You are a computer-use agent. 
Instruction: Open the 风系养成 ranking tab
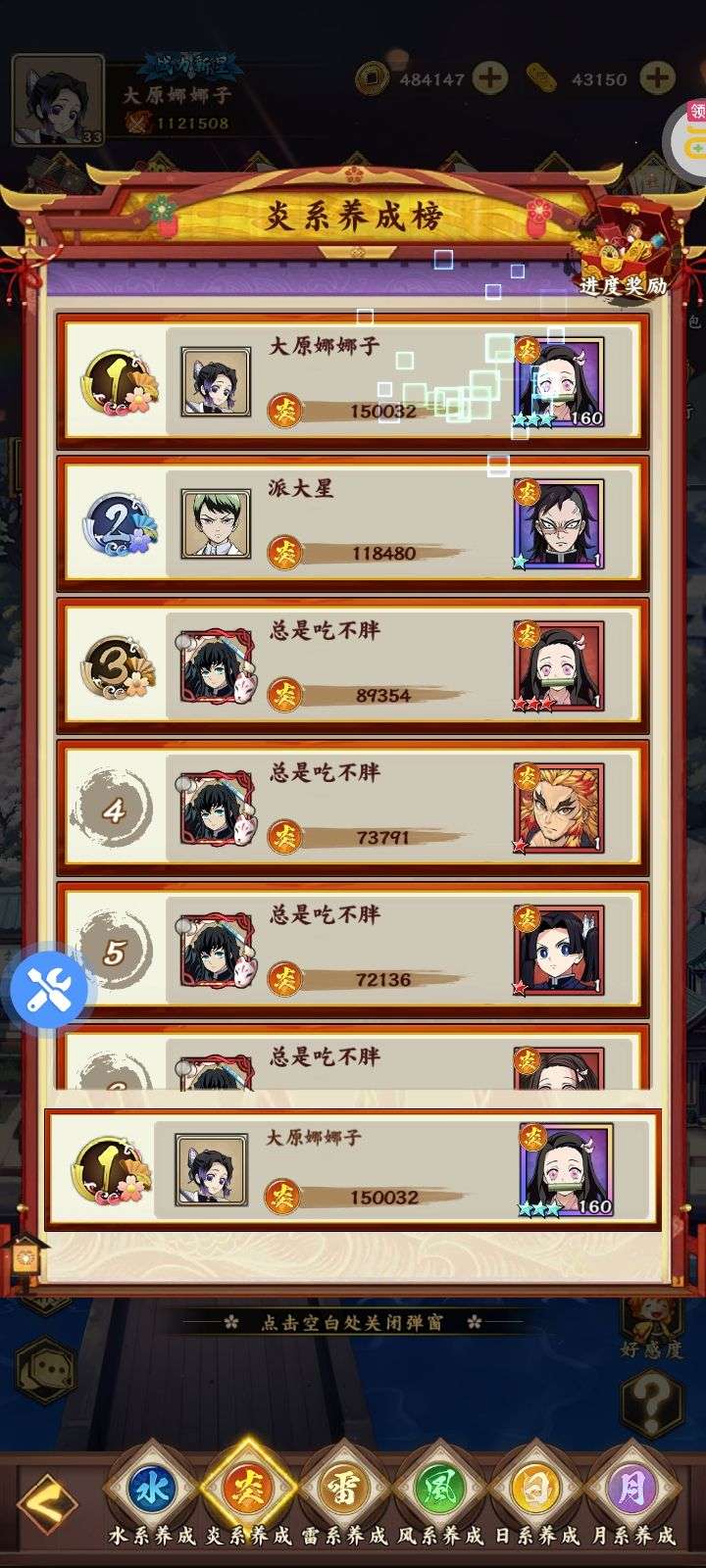(440, 1490)
